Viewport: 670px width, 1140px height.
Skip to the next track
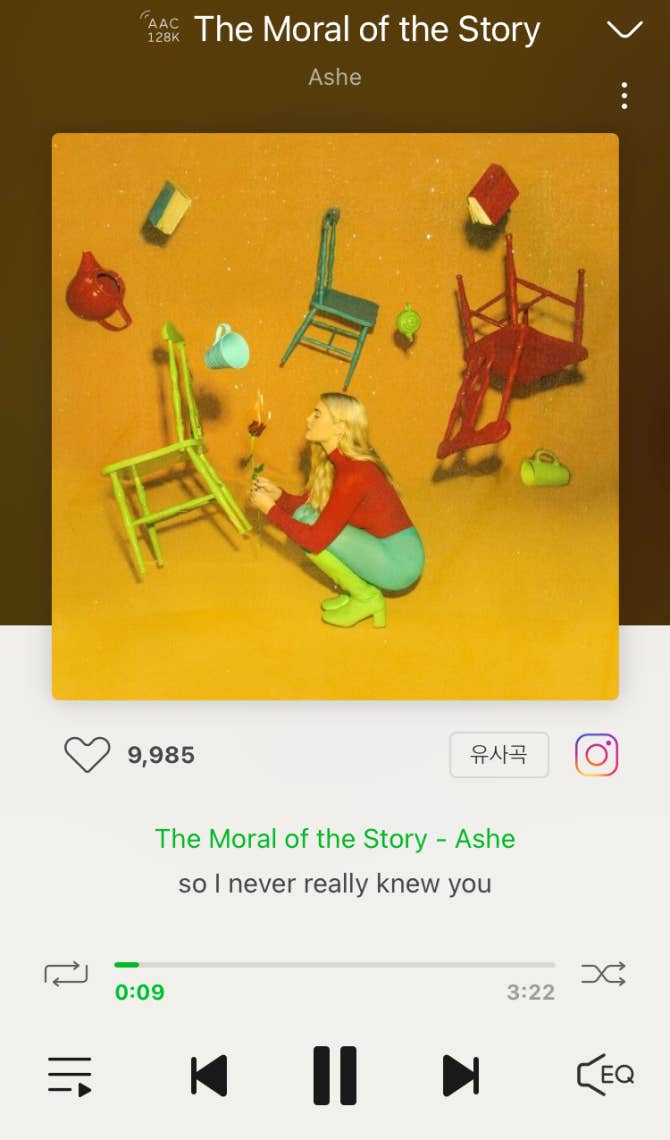click(461, 1076)
